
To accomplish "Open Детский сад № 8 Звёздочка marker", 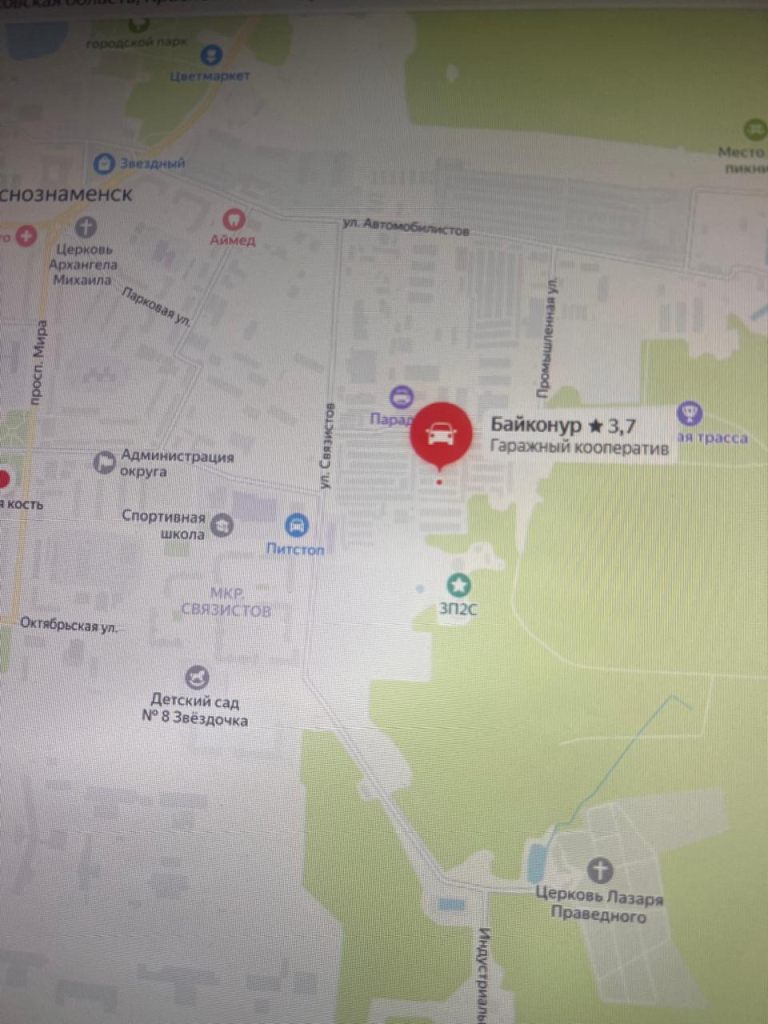I will tap(198, 677).
